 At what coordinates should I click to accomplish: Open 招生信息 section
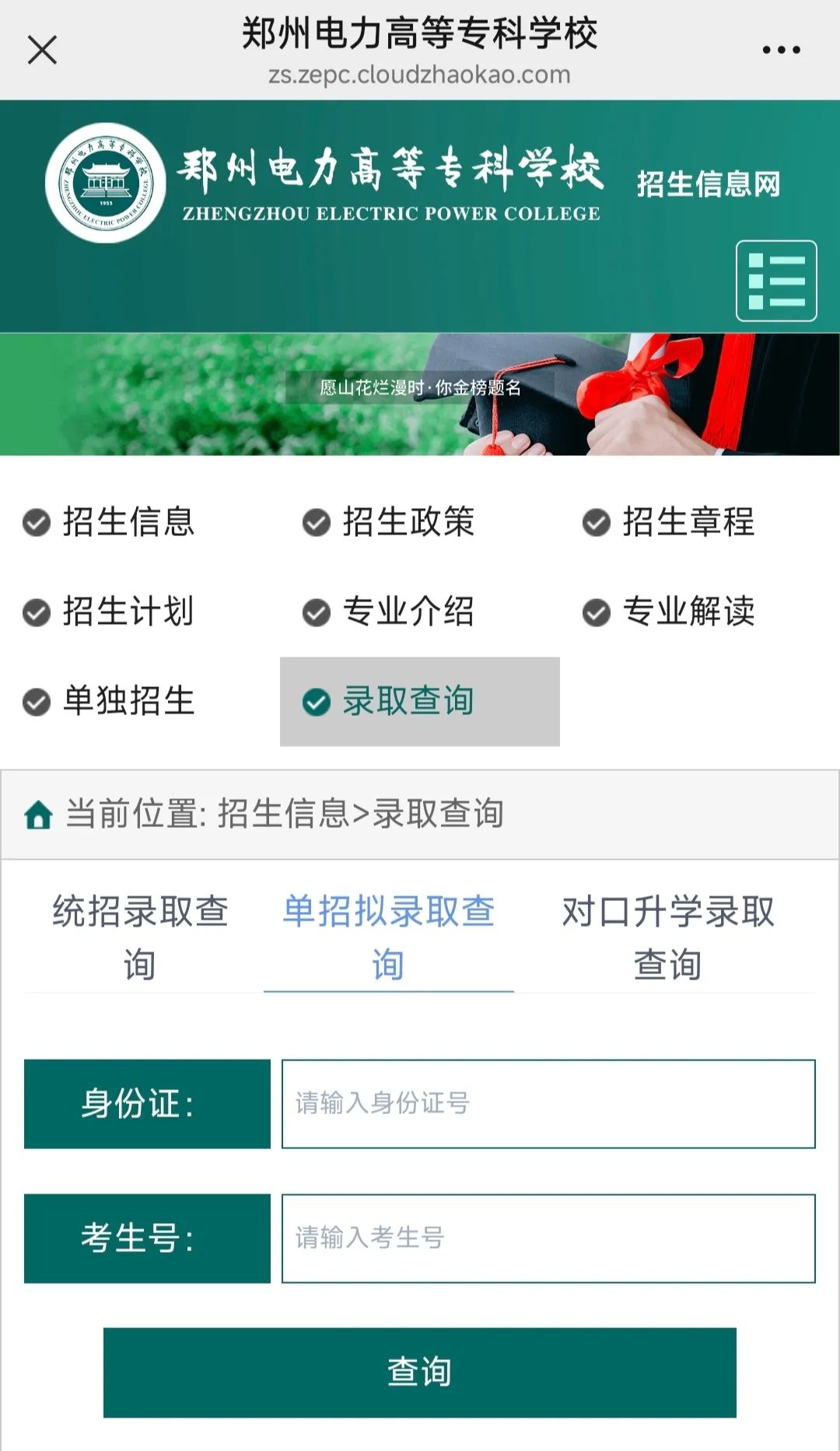[109, 522]
